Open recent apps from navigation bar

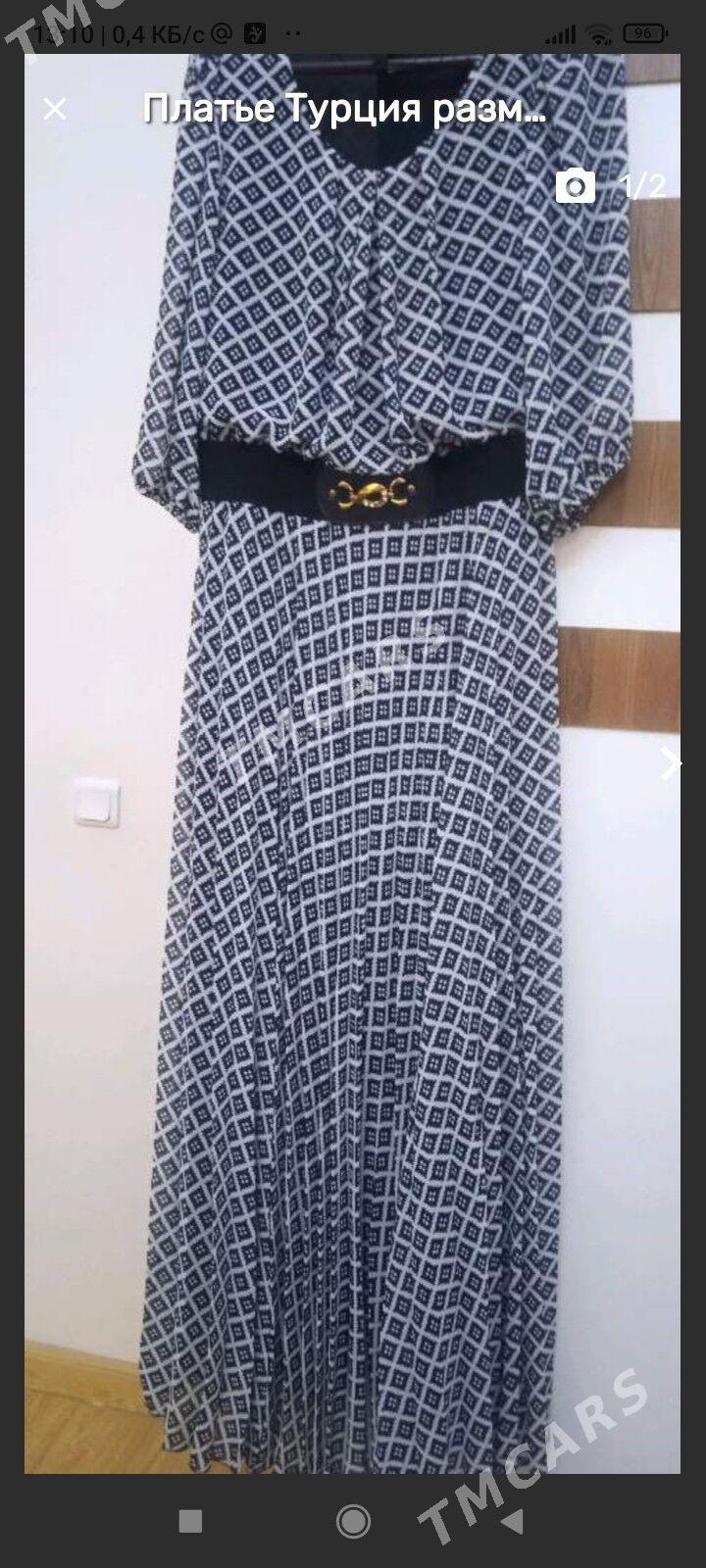[x=191, y=1522]
